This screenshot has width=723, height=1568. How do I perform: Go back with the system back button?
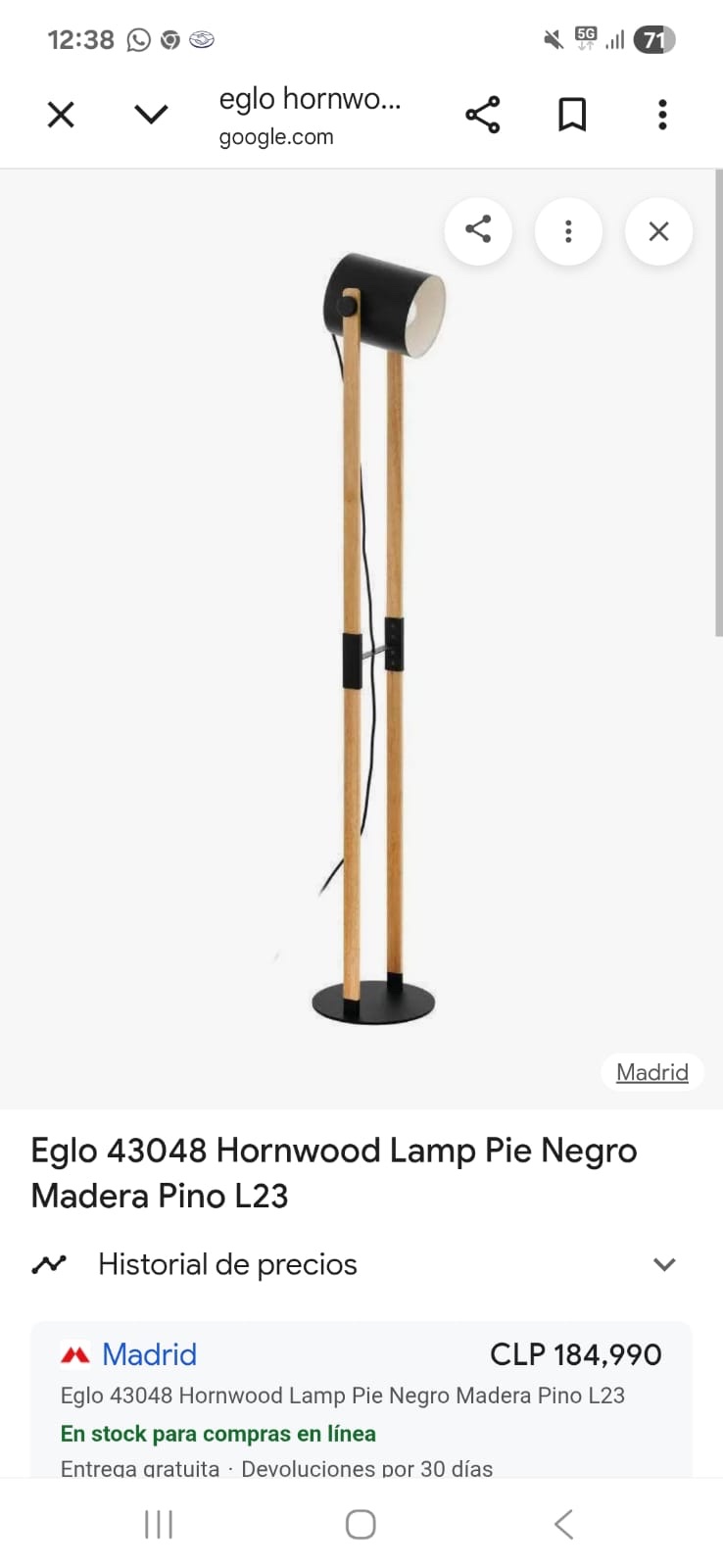(563, 1524)
